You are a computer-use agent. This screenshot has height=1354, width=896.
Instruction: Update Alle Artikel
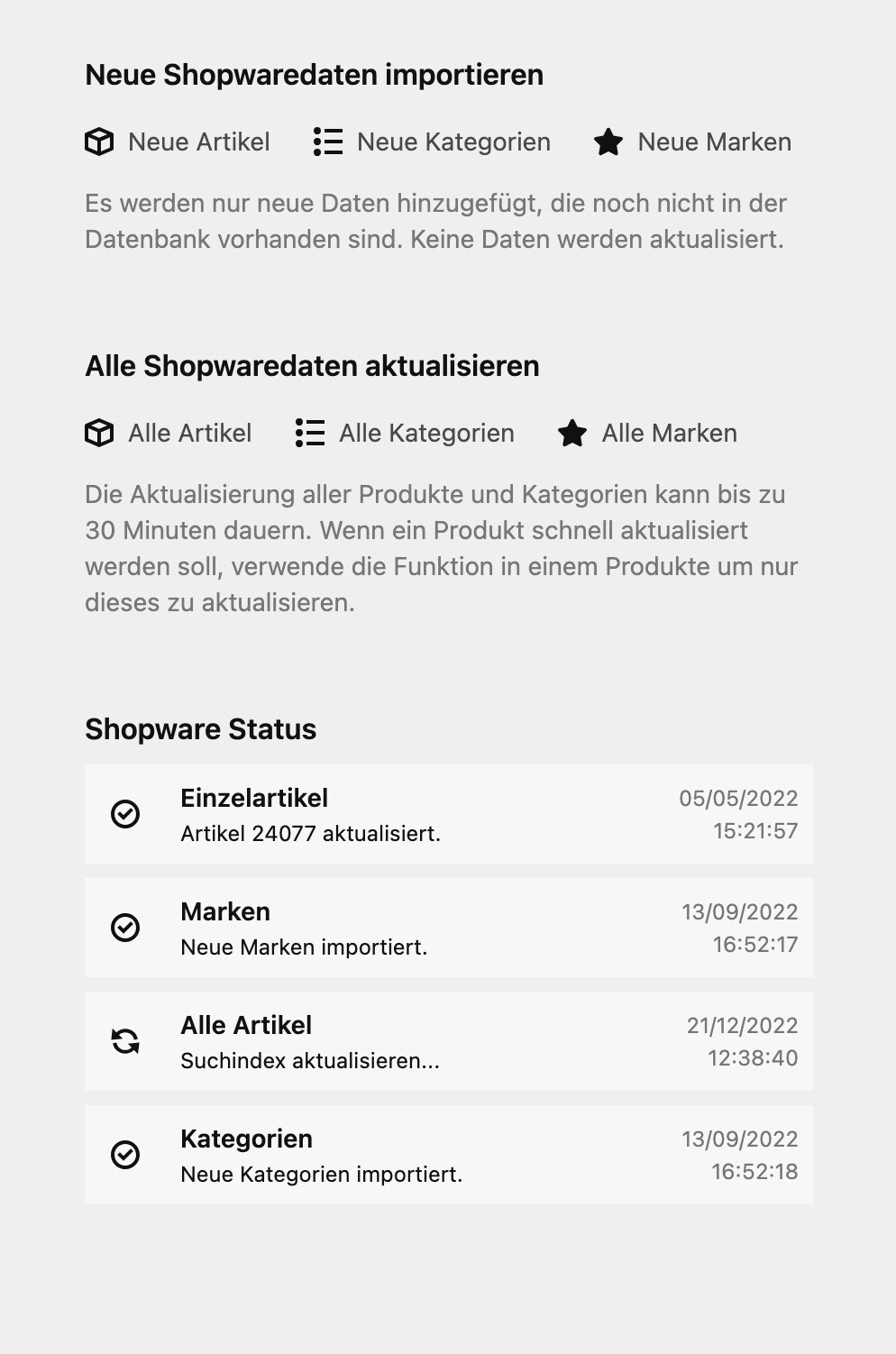click(169, 434)
